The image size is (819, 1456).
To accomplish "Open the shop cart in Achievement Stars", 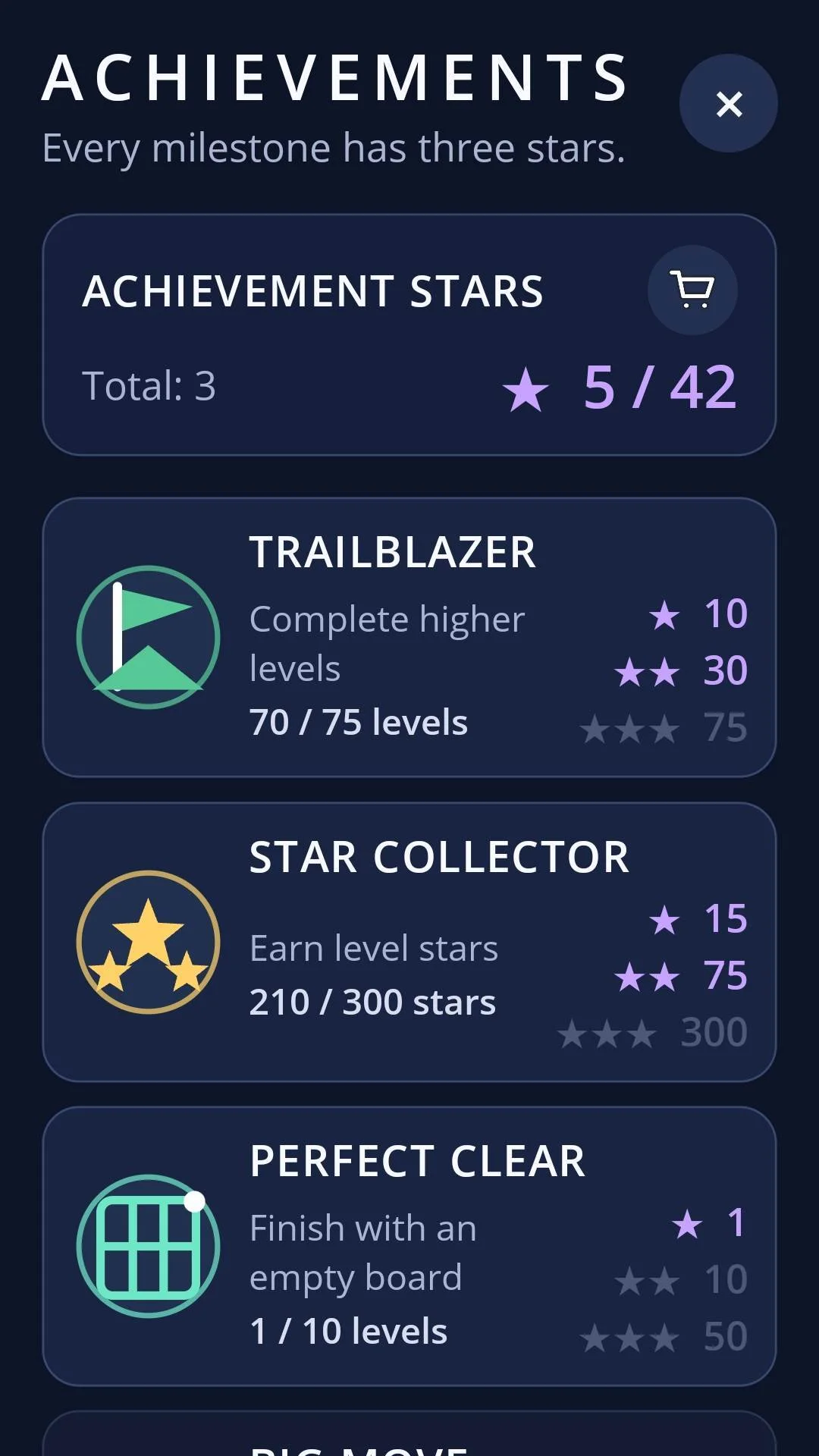I will click(692, 290).
